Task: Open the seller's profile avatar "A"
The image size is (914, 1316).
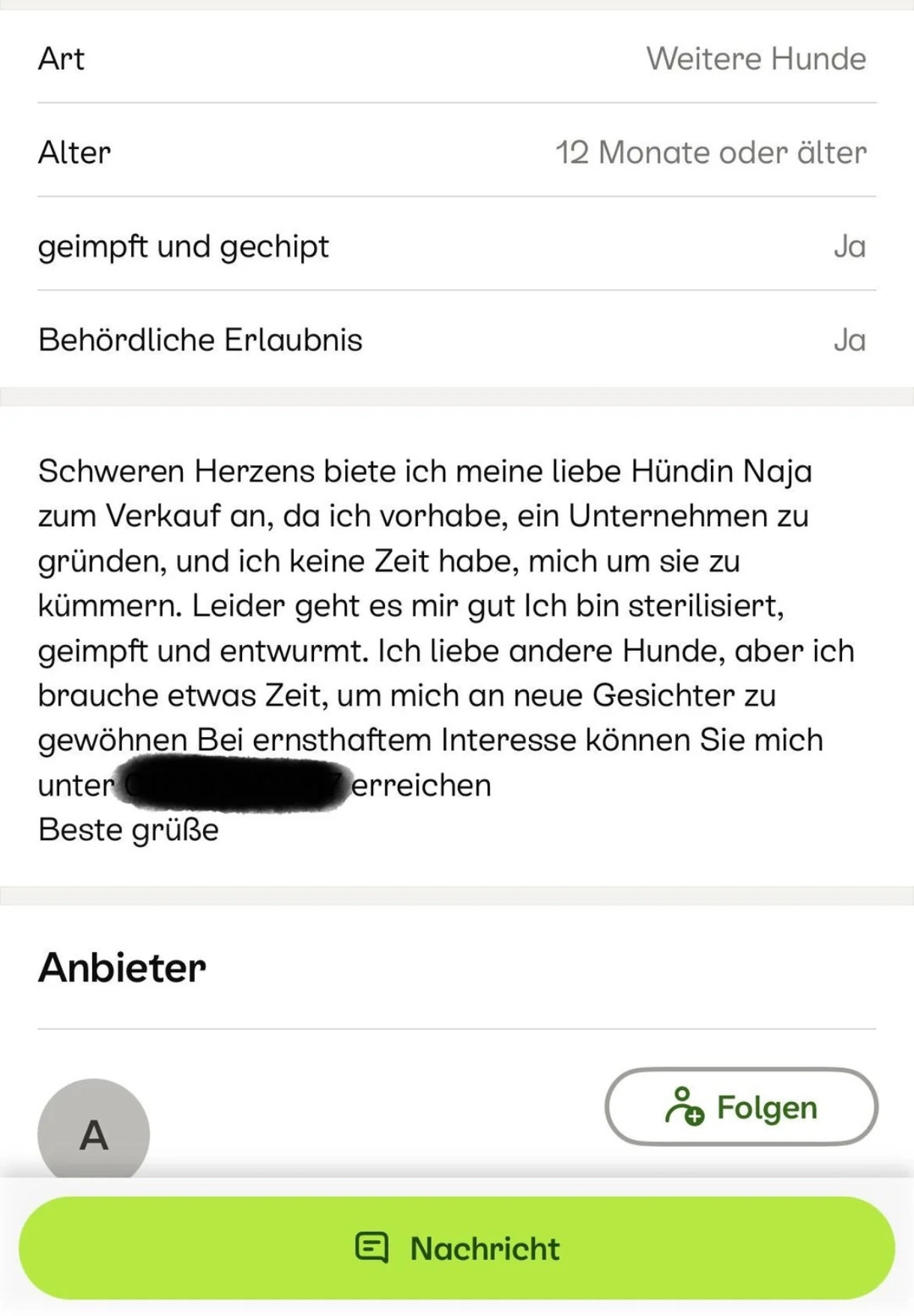Action: point(94,1131)
